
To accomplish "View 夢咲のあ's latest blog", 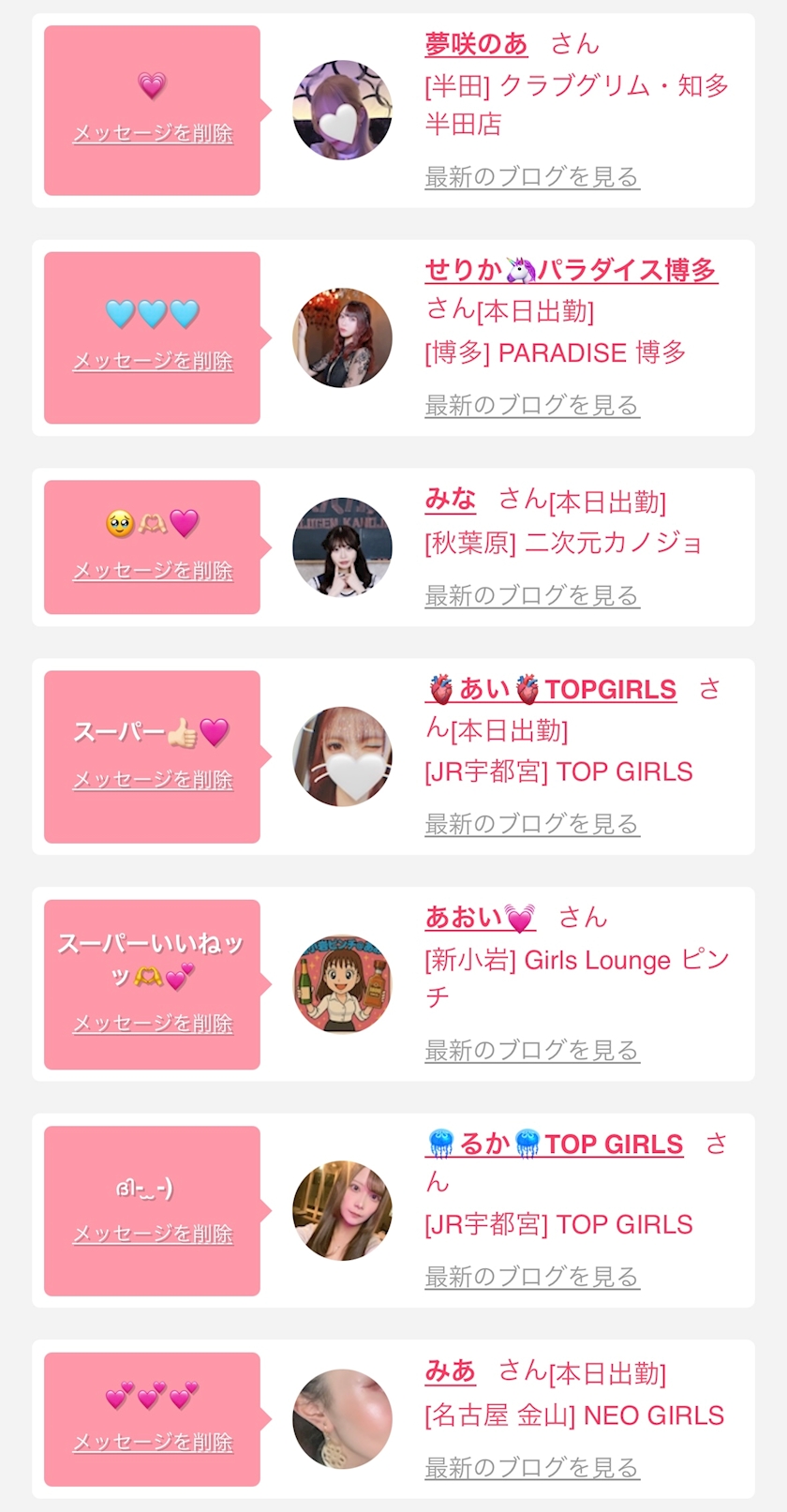I will coord(532,176).
